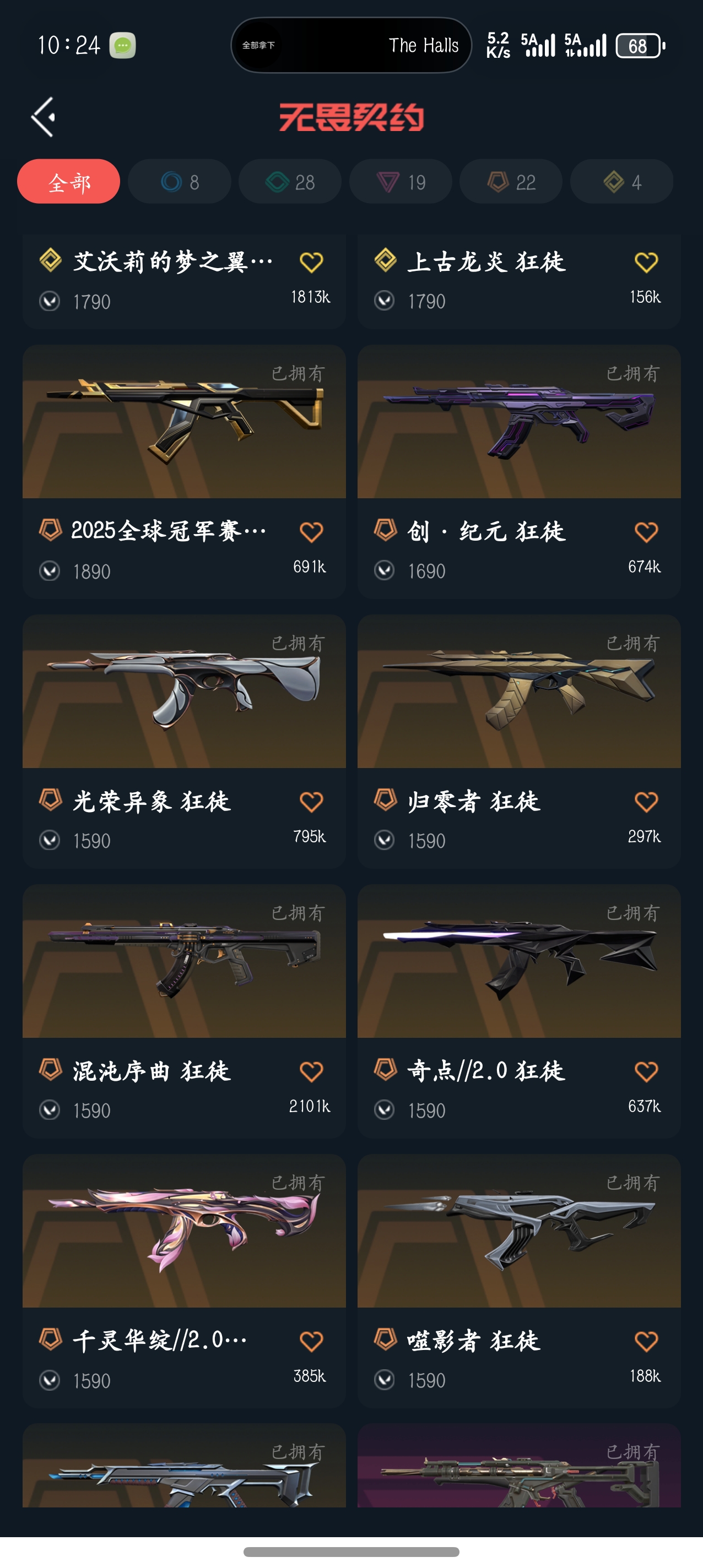Like the 归零者 狂徒 skin
Image resolution: width=703 pixels, height=1568 pixels.
646,802
